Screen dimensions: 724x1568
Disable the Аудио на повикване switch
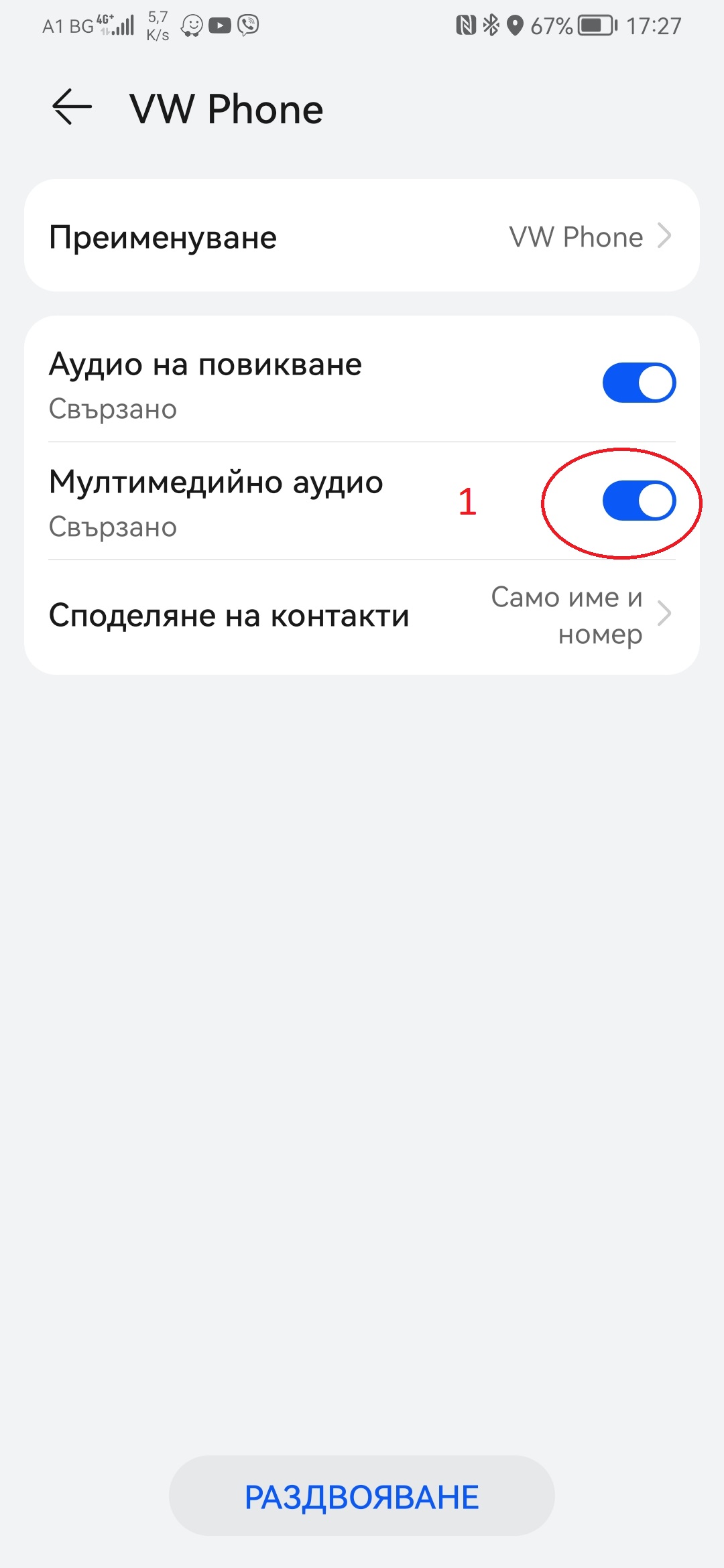pos(638,383)
